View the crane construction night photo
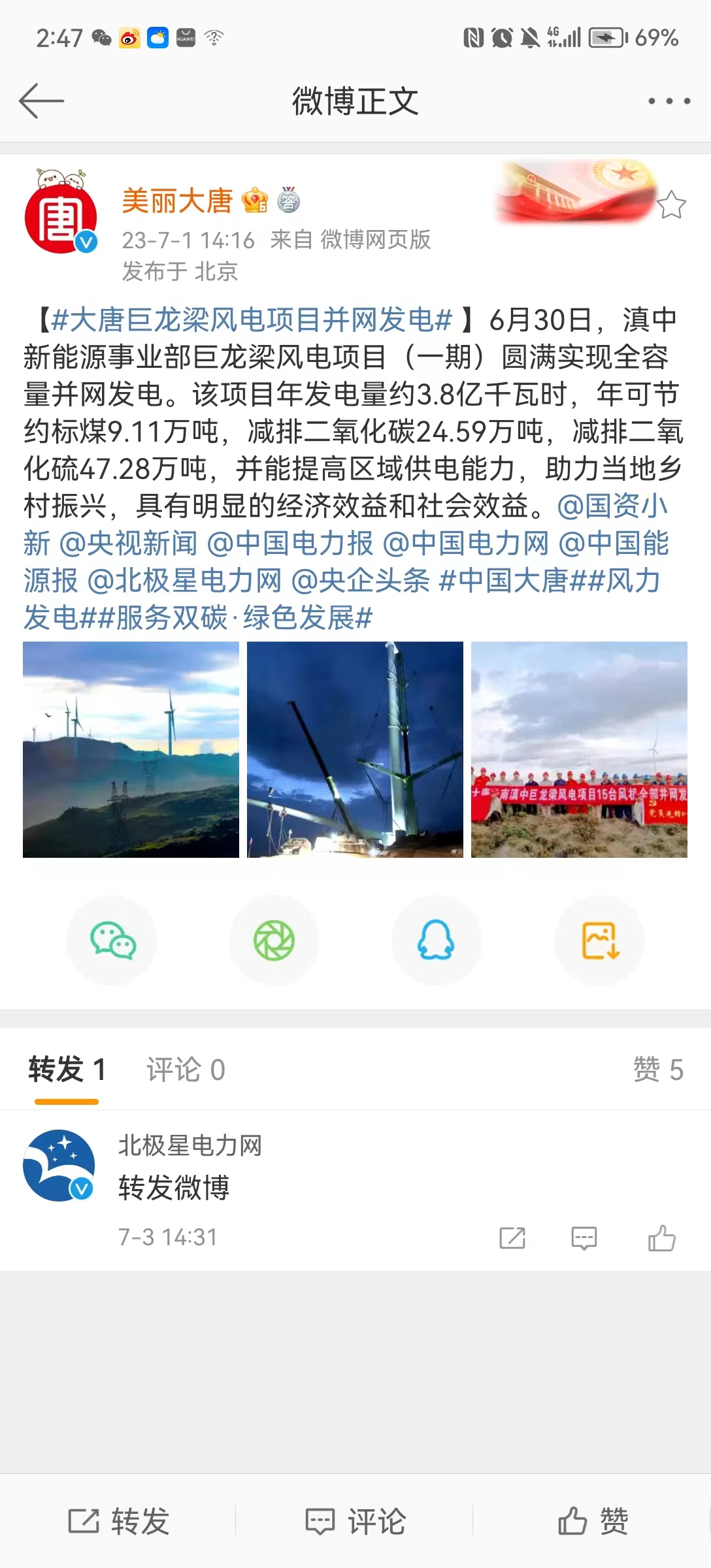Viewport: 711px width, 1568px height. pyautogui.click(x=355, y=749)
